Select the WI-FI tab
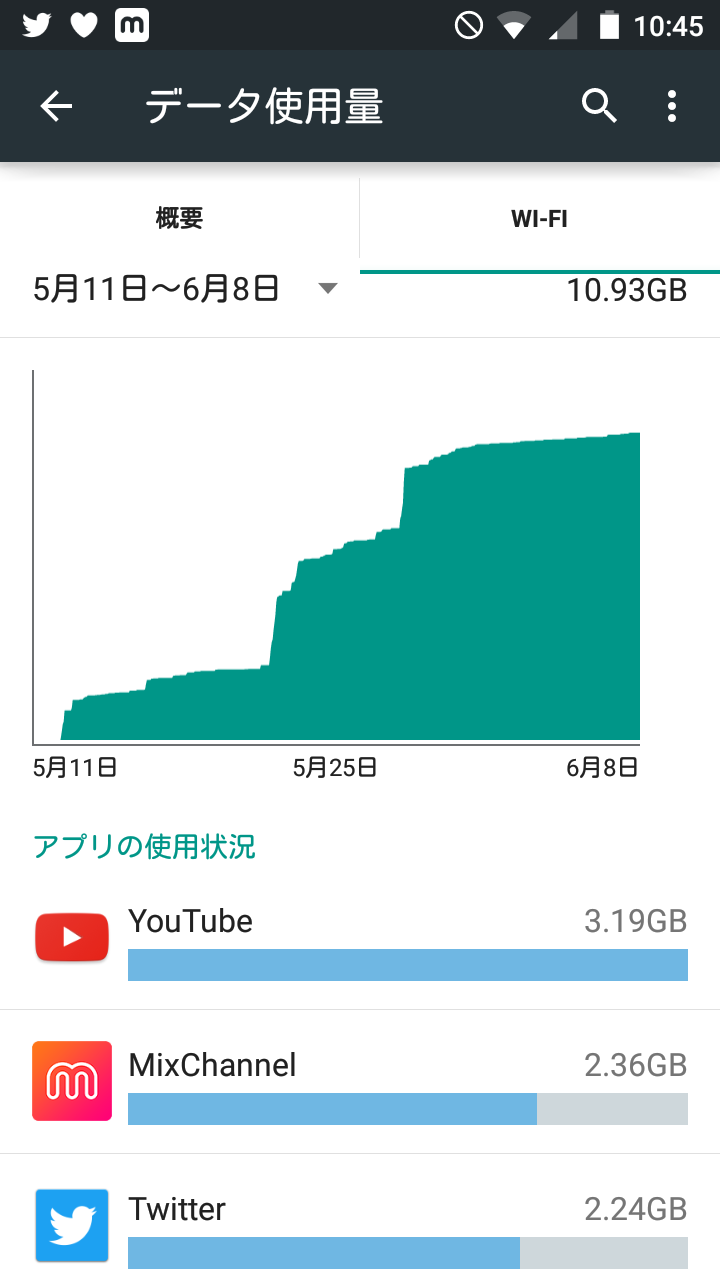The image size is (720, 1280). (540, 218)
